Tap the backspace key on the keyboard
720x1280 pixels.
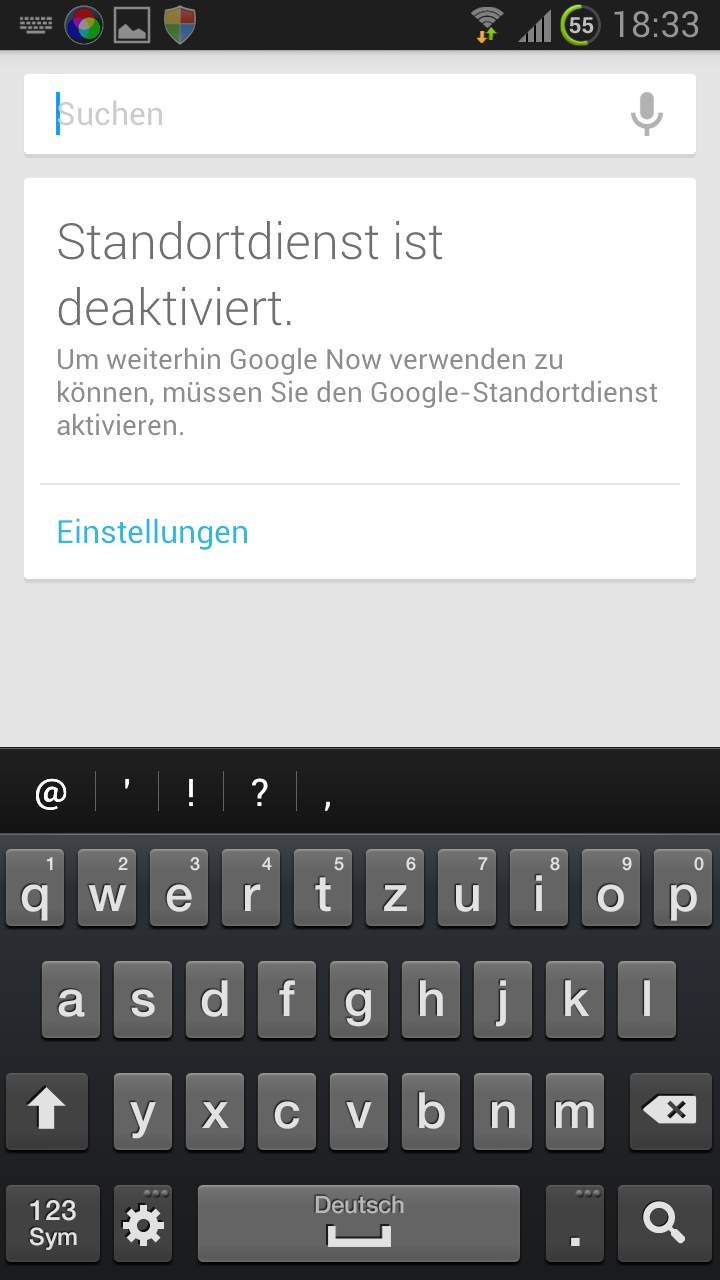point(669,1110)
